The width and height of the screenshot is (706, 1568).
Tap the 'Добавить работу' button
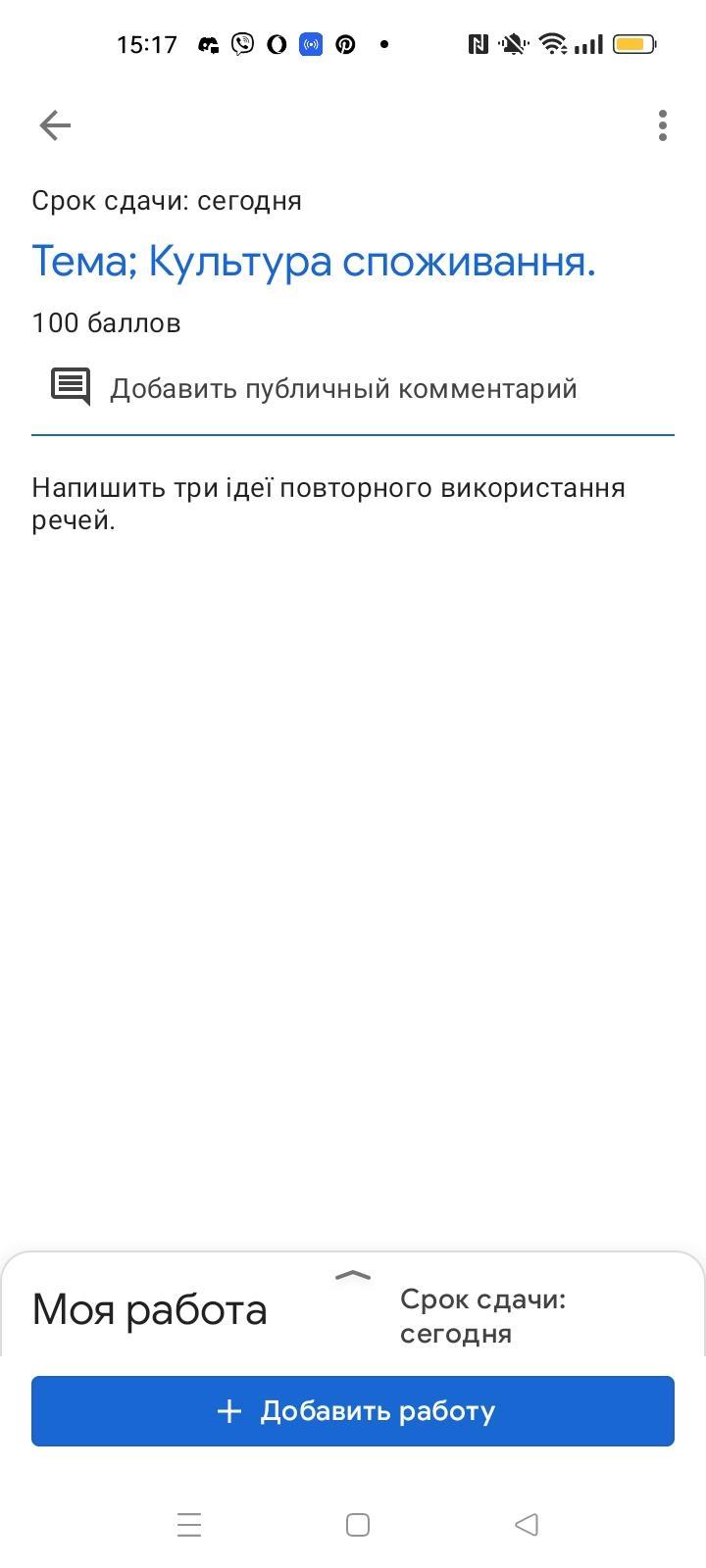(353, 1411)
